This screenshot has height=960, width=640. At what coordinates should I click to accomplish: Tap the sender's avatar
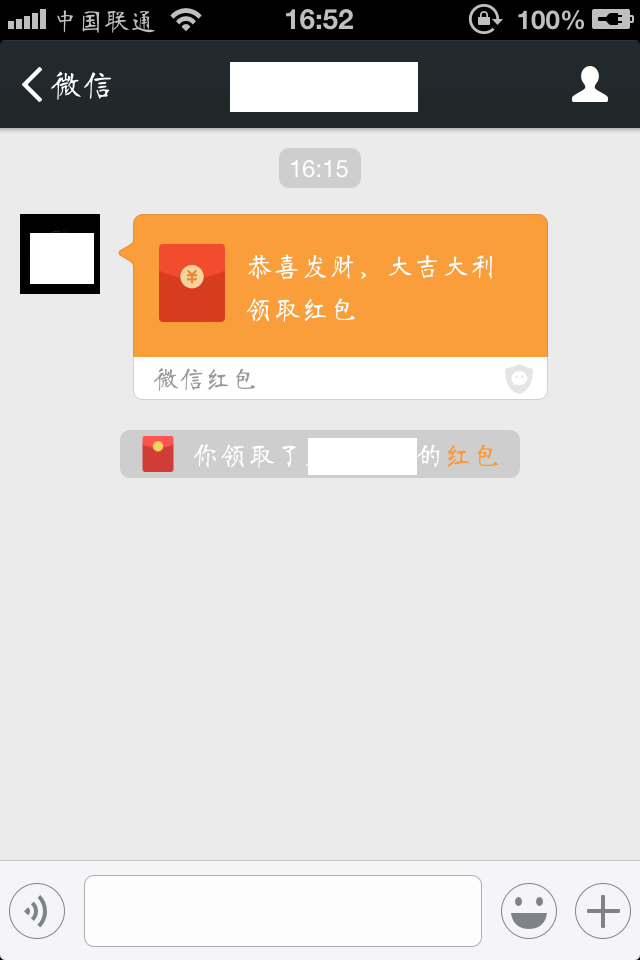coord(60,254)
